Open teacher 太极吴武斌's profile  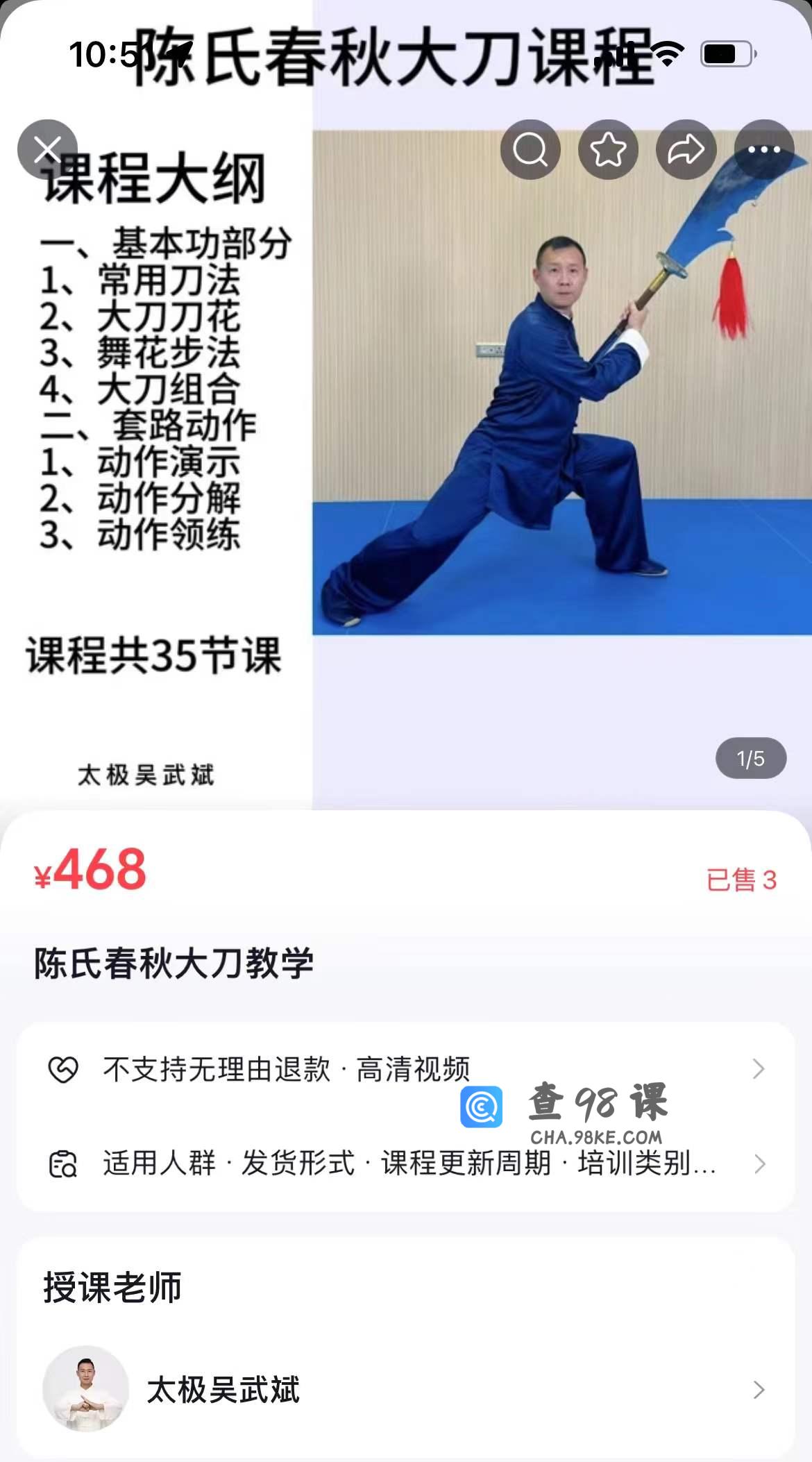click(x=406, y=1390)
